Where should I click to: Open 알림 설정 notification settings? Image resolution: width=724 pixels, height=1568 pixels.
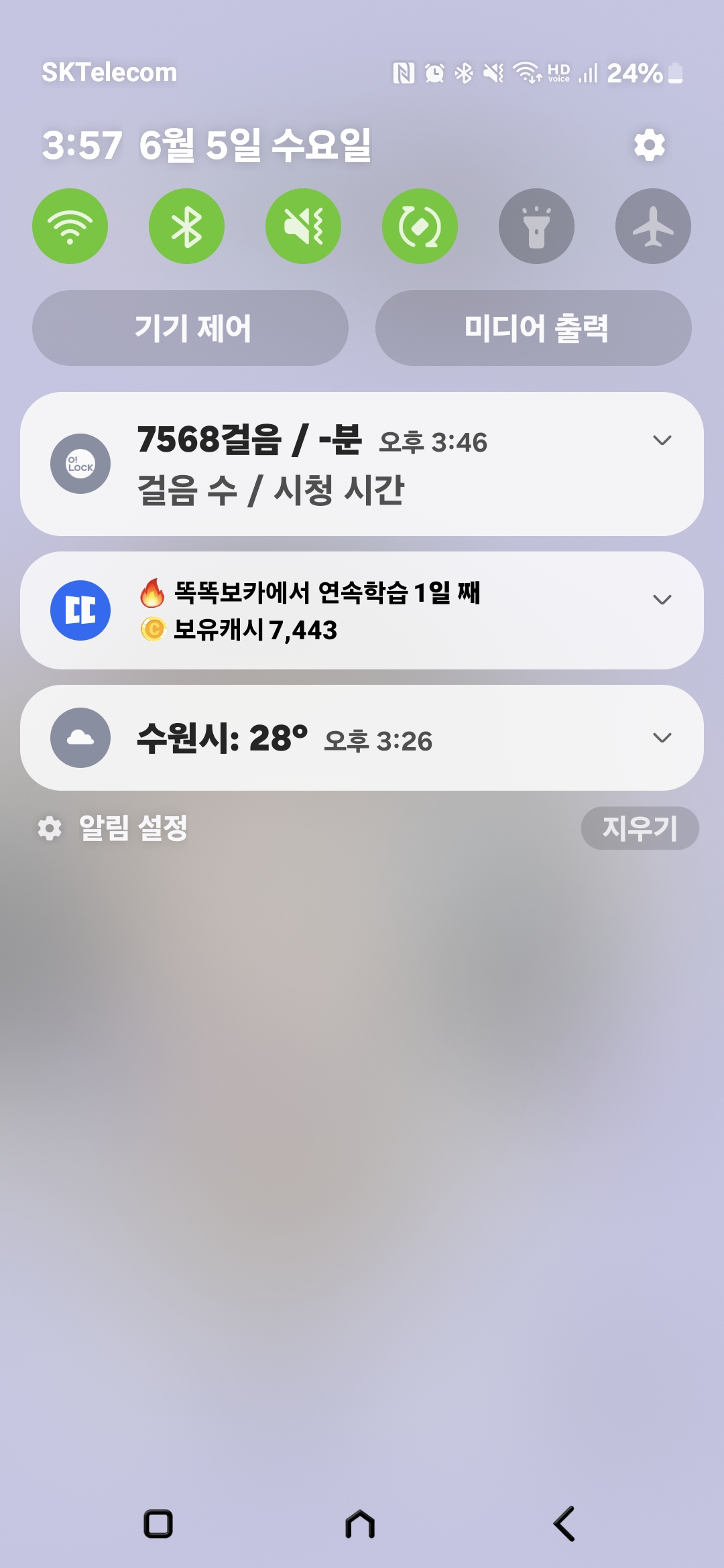114,828
